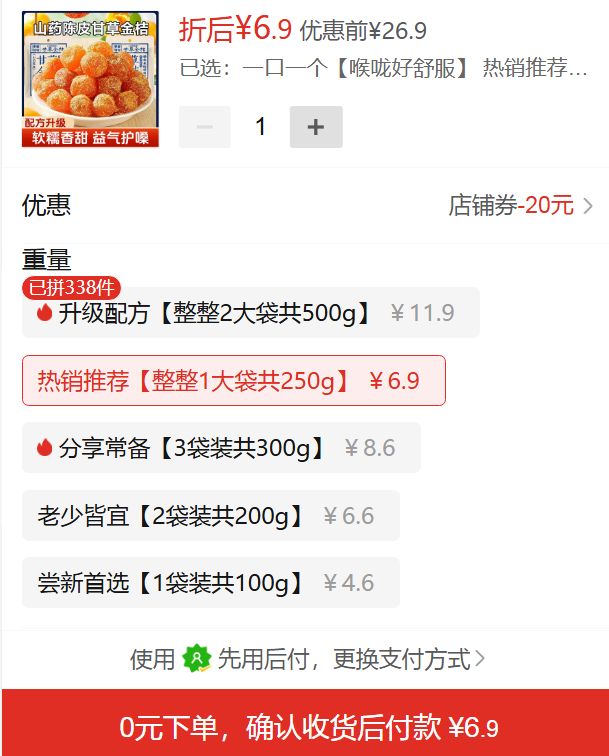Increase quantity with the plus button

[316, 127]
